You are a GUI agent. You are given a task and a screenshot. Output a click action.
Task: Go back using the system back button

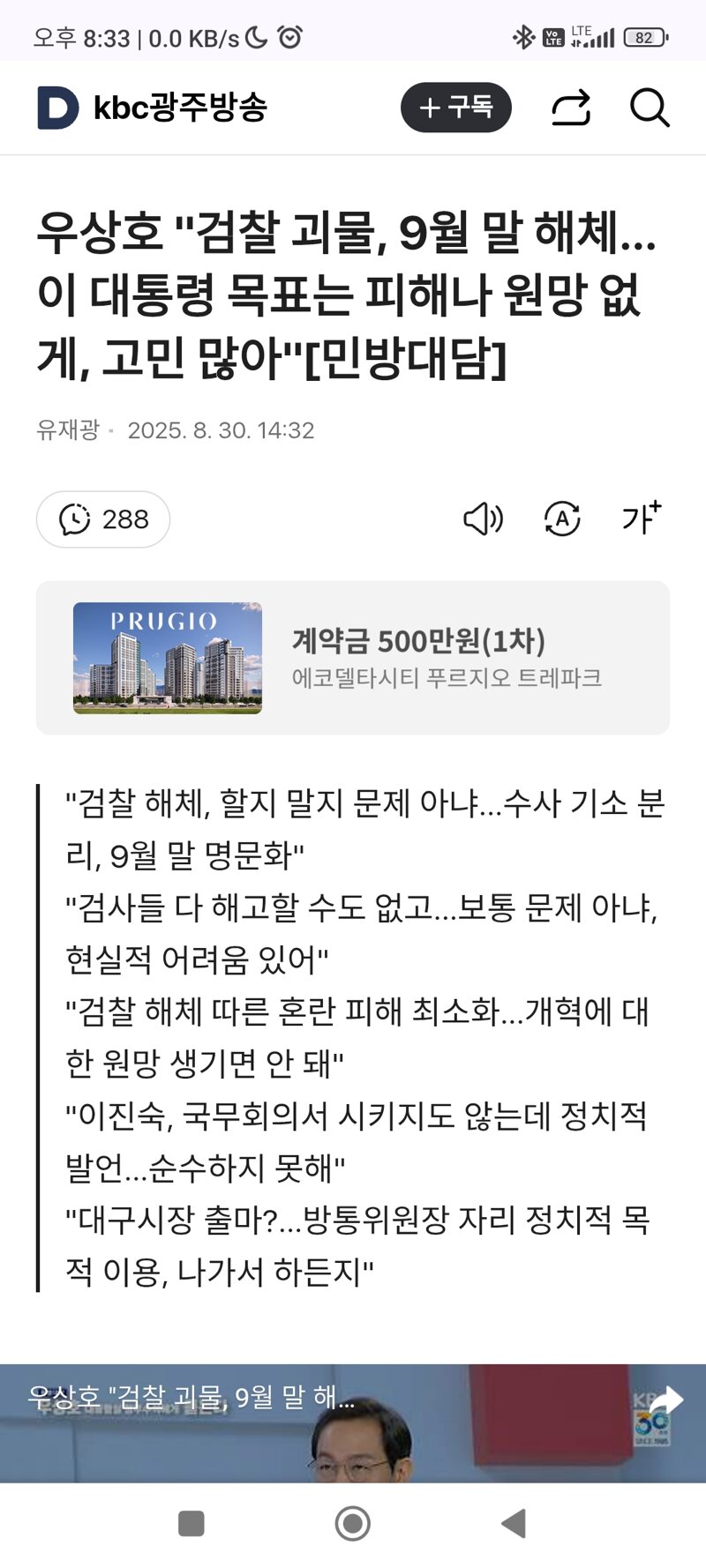point(514,1523)
